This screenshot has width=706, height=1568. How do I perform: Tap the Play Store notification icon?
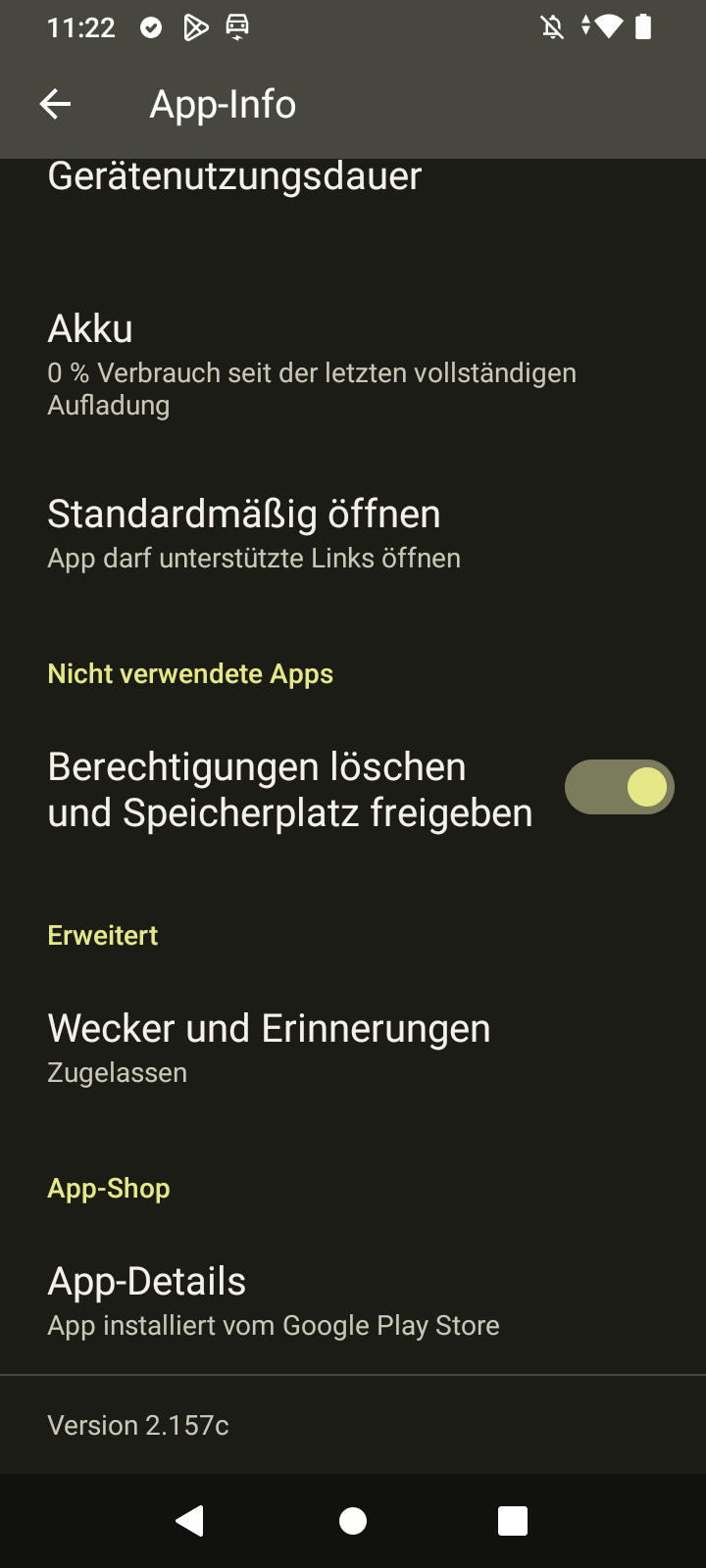coord(194,27)
